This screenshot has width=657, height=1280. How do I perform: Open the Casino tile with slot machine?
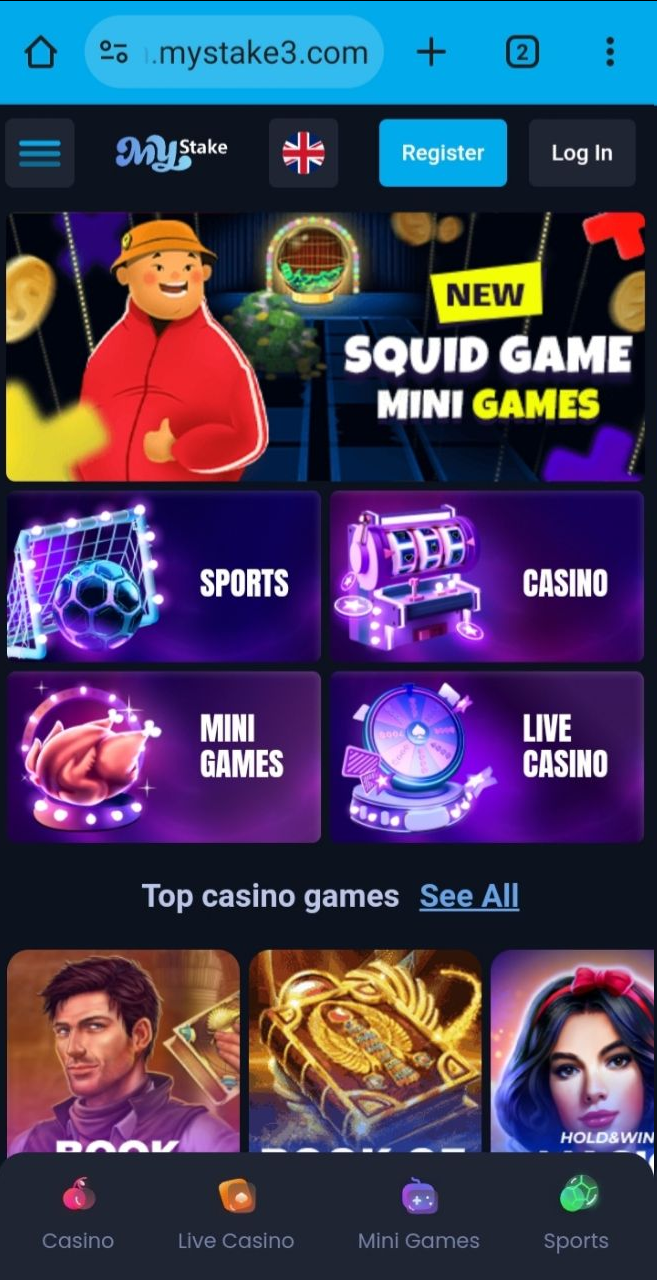[487, 576]
